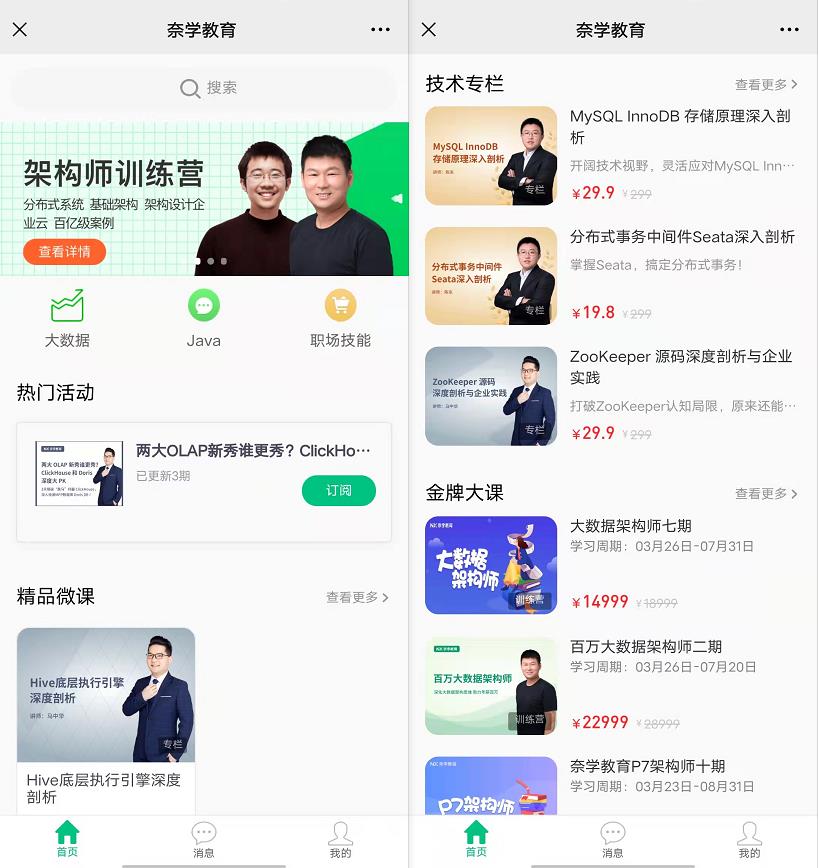This screenshot has width=818, height=868.
Task: Tap 查看详情 on the 架构师训练营 banner
Action: (x=64, y=251)
